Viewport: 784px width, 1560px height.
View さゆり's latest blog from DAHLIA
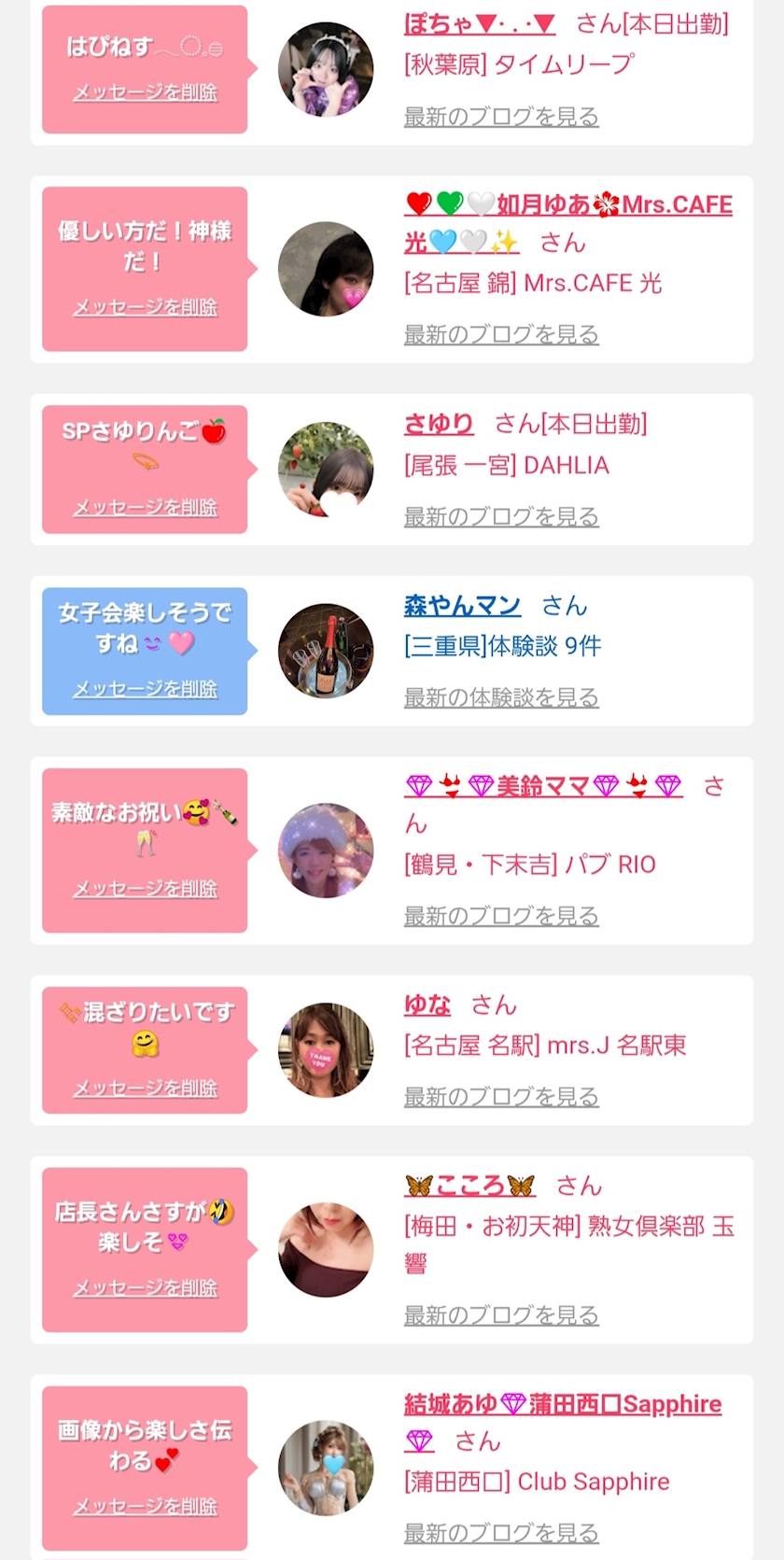[500, 516]
